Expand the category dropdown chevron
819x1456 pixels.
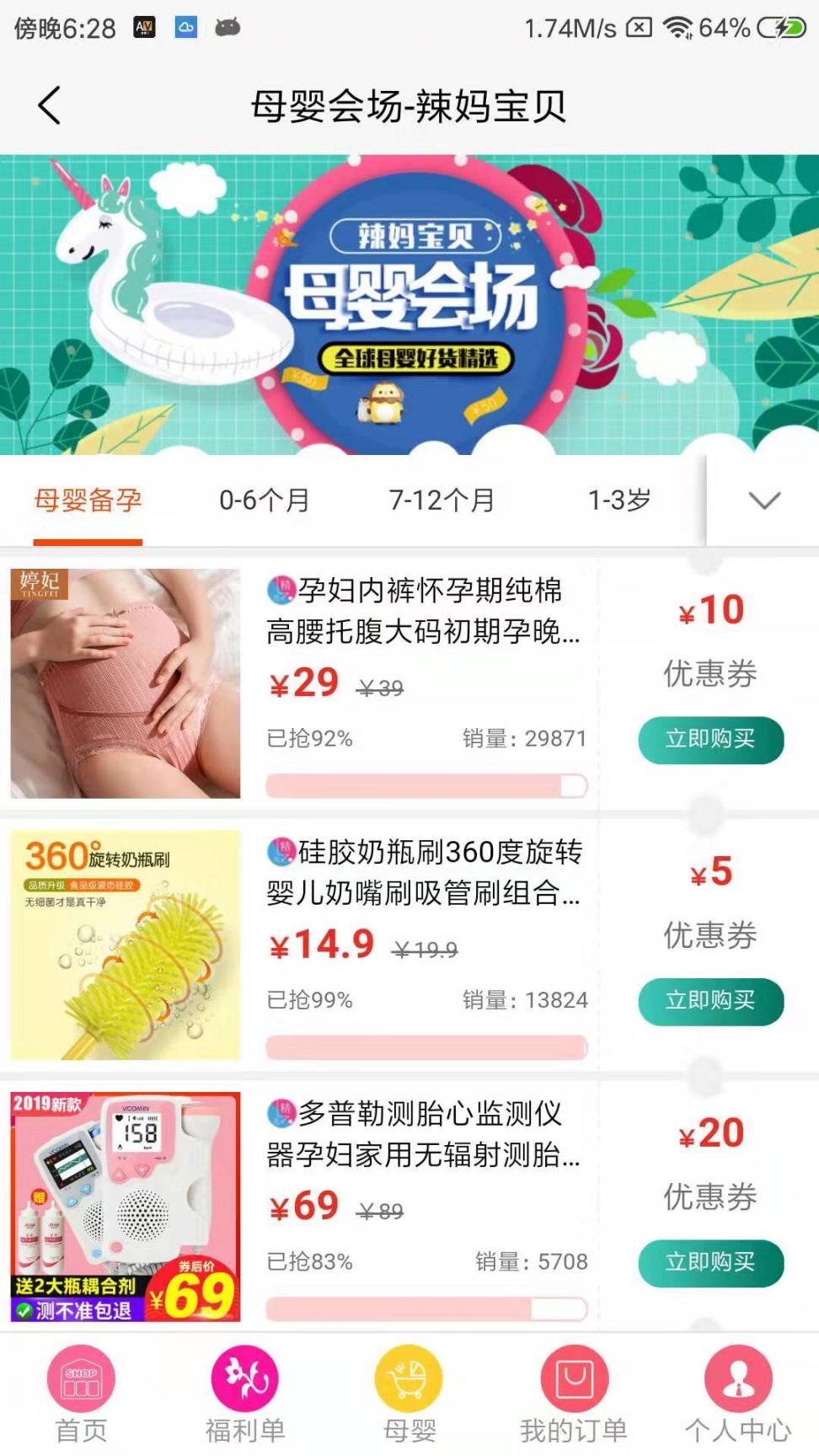coord(764,500)
